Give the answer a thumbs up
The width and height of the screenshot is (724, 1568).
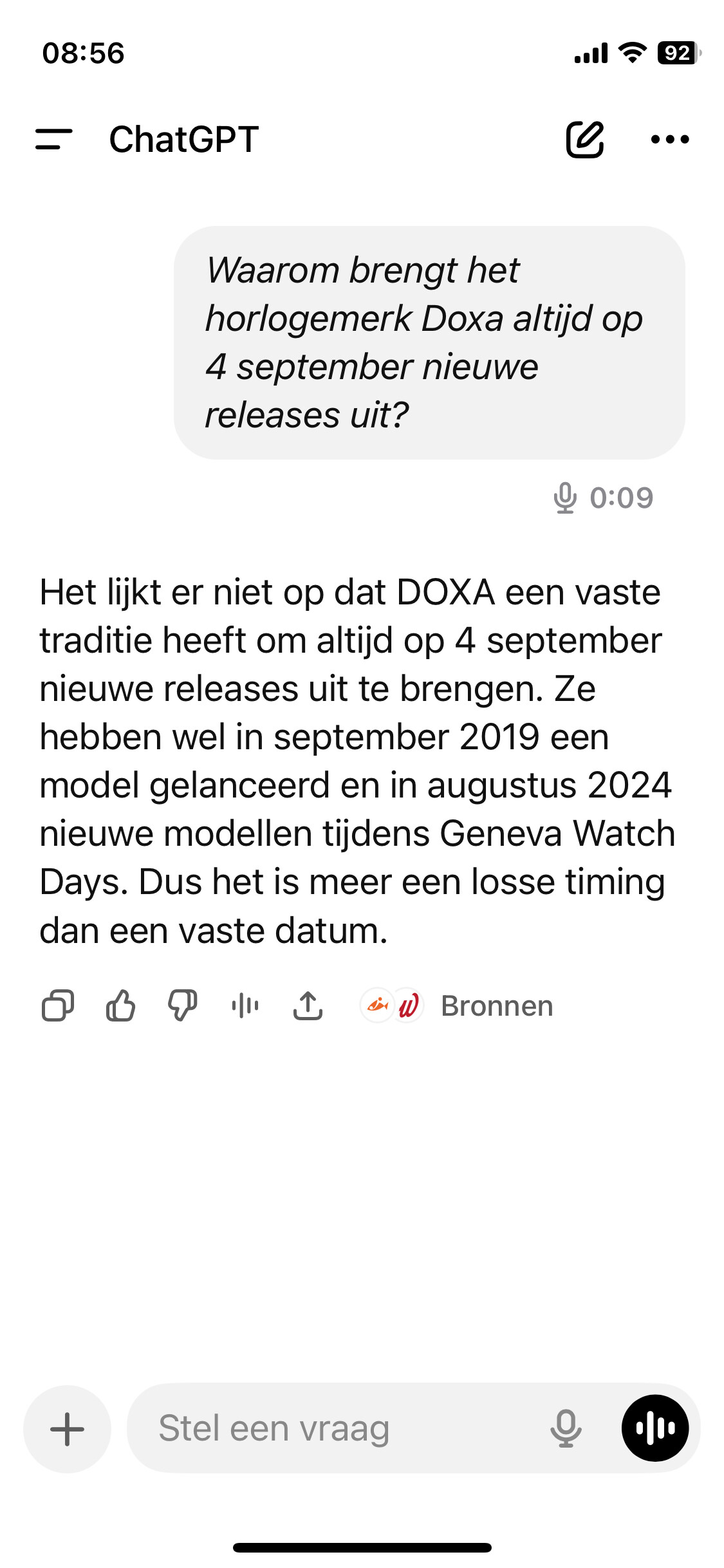(x=120, y=1005)
